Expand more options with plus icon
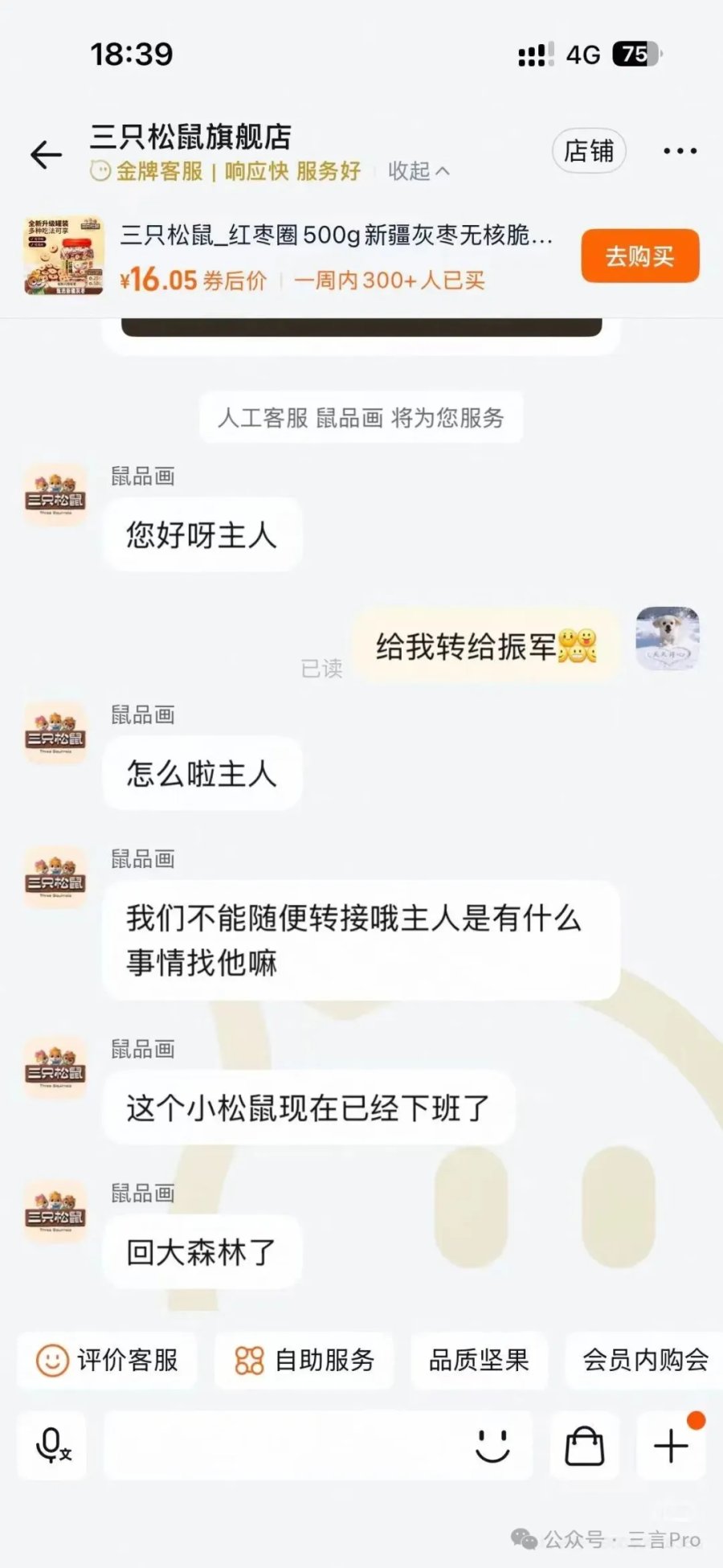 point(671,1446)
